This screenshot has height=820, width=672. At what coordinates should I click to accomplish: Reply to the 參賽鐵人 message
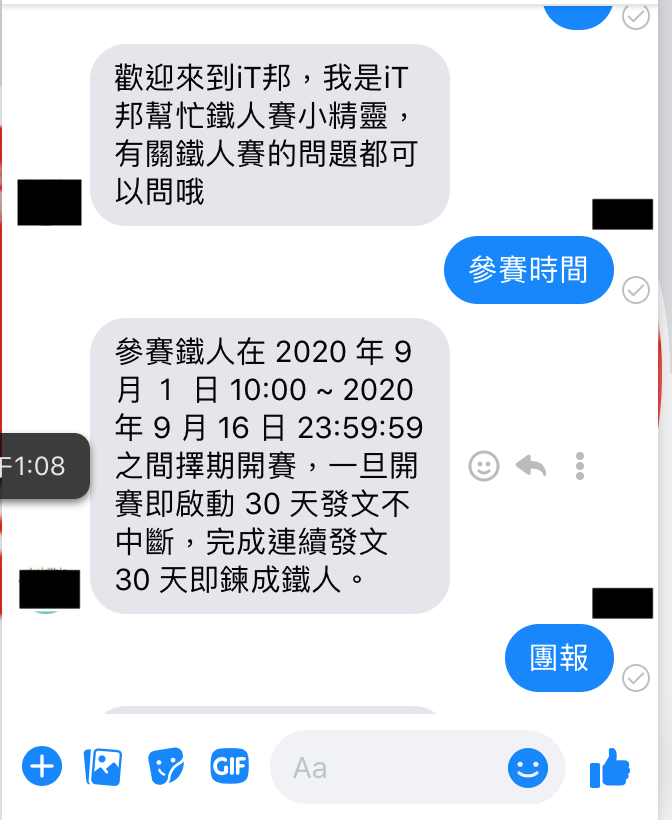[531, 466]
